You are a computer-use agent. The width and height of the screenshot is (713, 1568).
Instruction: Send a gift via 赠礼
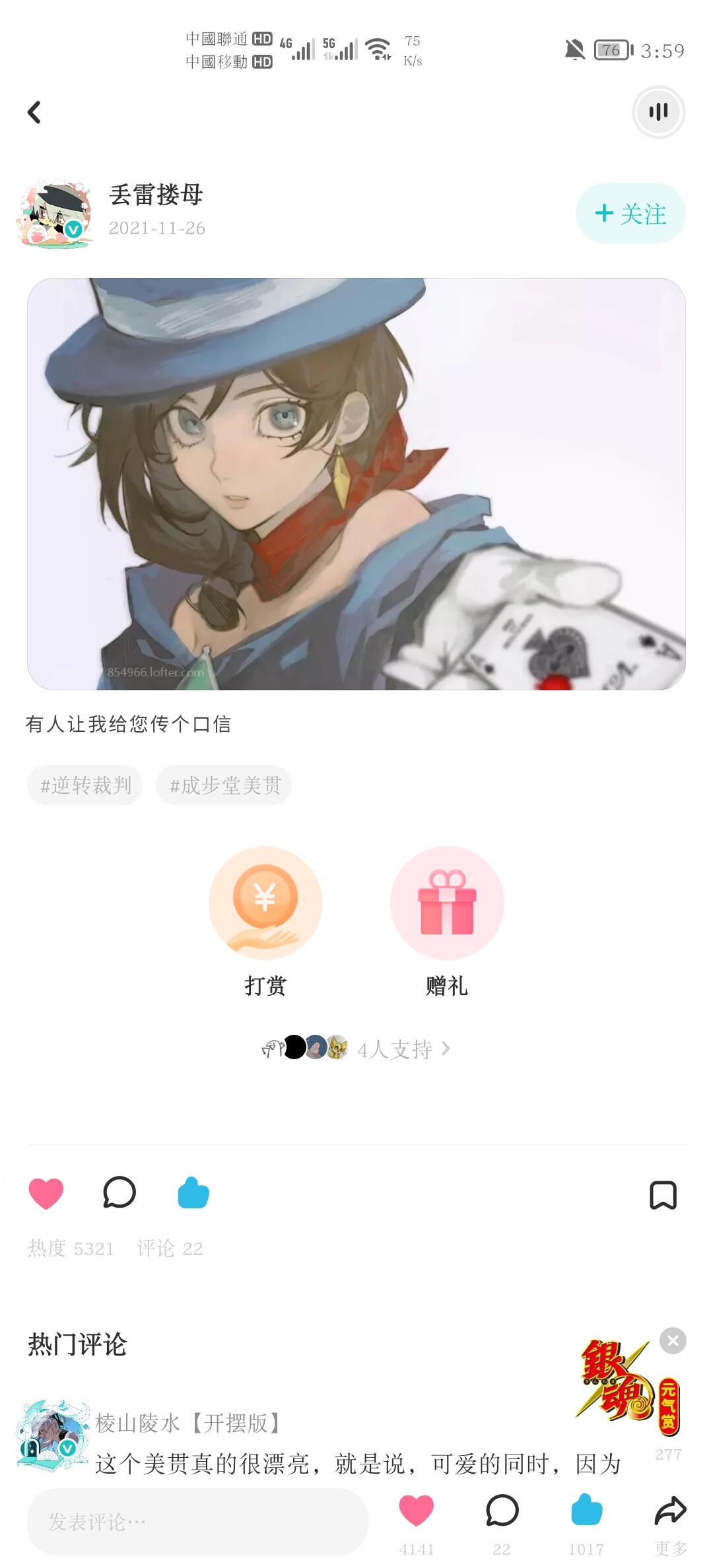pos(447,903)
